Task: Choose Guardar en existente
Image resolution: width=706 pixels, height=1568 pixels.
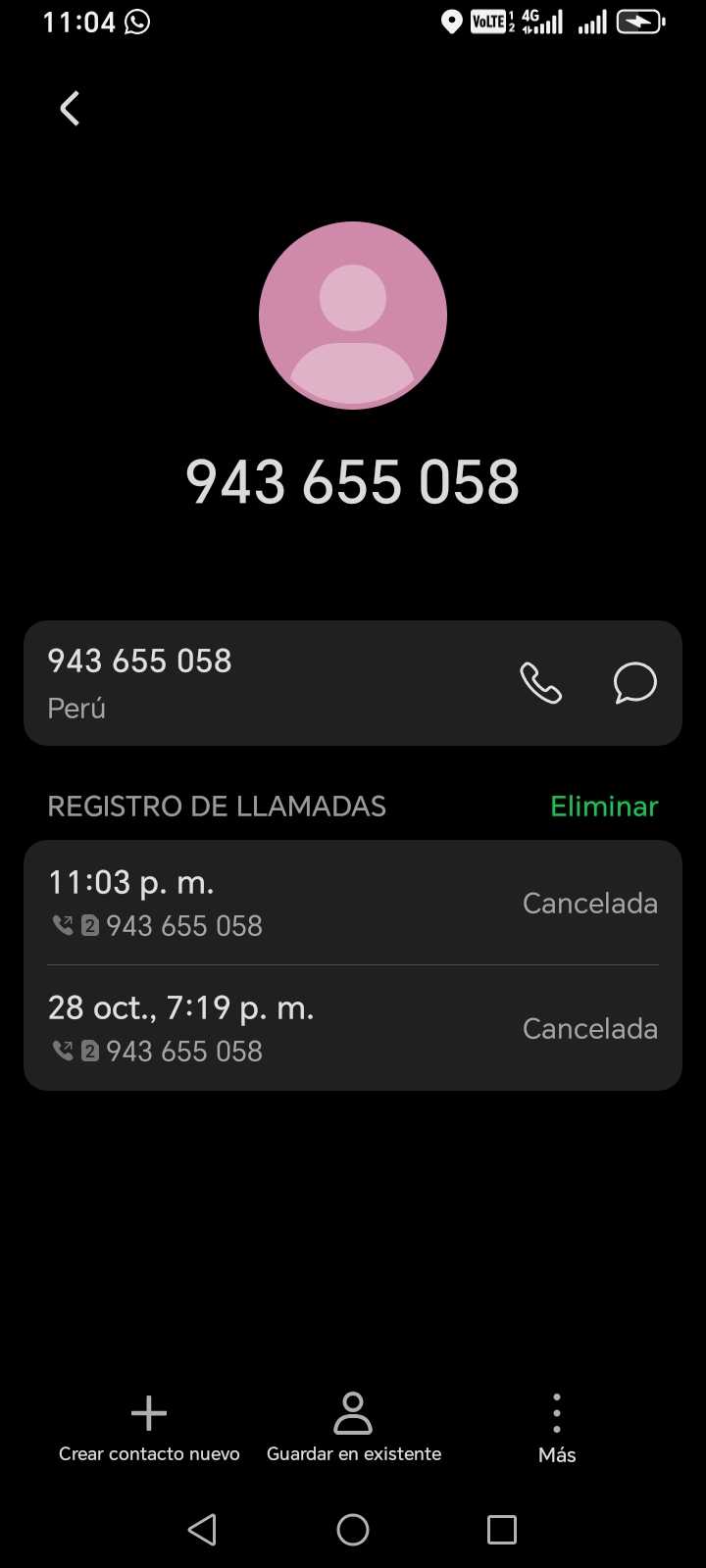Action: click(x=353, y=1429)
